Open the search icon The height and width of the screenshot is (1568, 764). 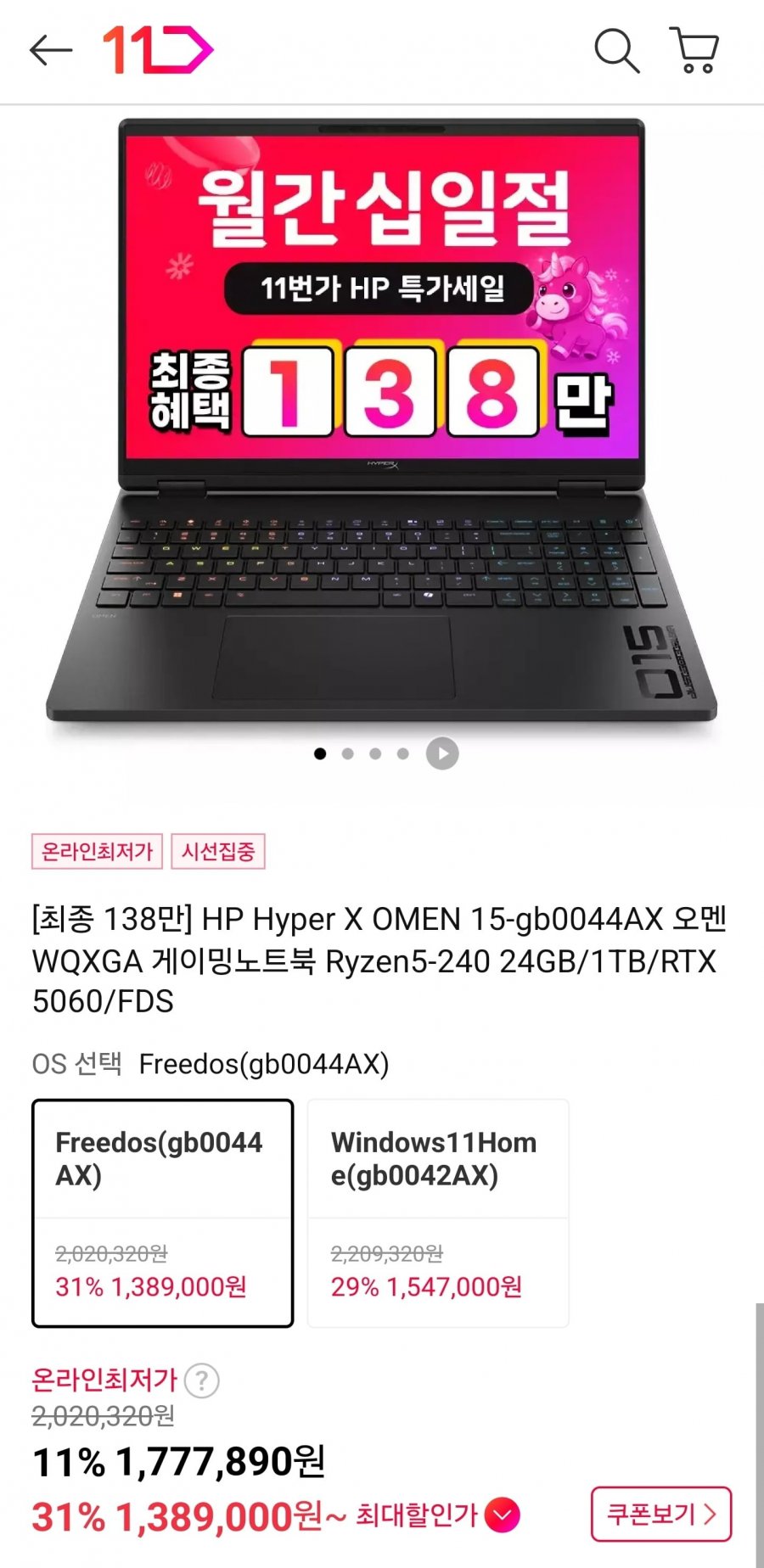(616, 51)
